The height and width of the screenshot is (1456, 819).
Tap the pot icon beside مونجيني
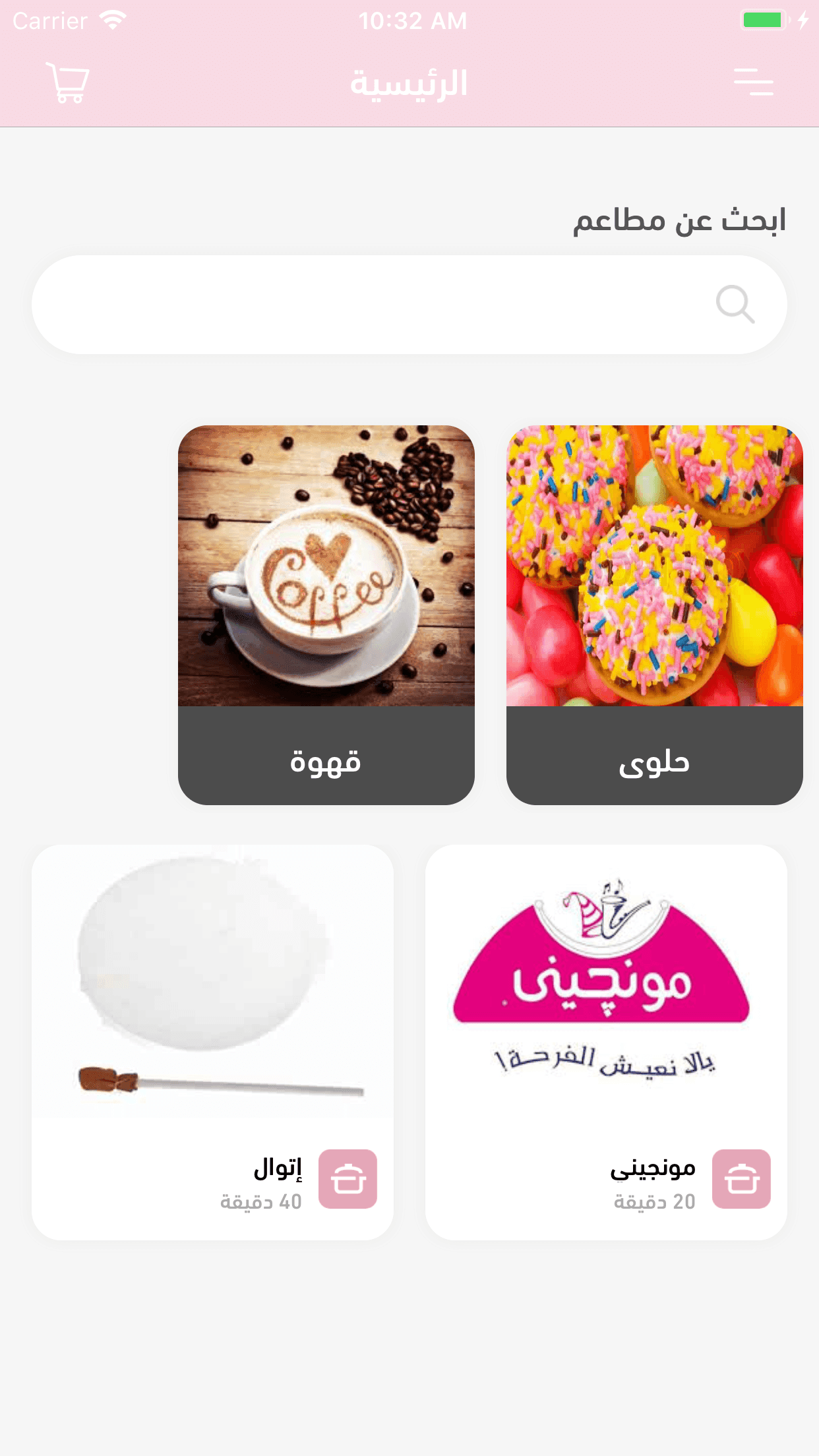(x=741, y=1179)
